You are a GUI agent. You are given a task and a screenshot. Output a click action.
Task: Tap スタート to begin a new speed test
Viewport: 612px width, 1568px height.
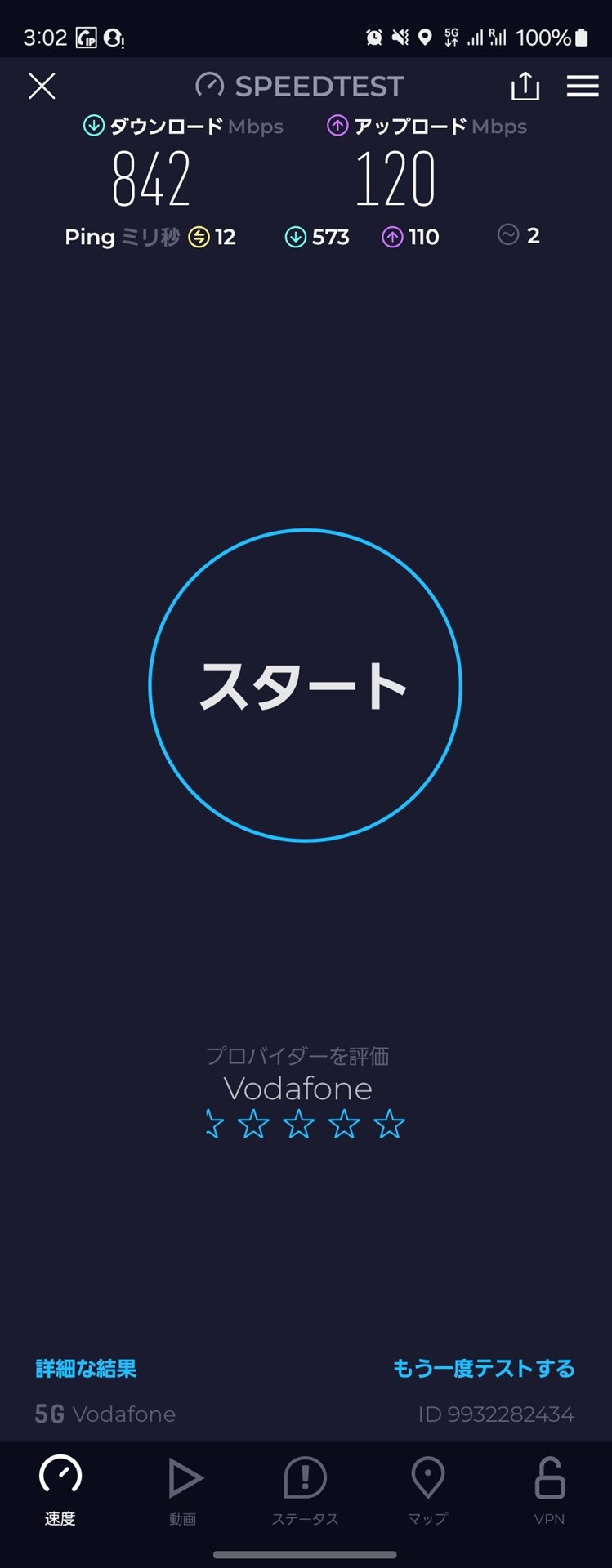point(305,686)
